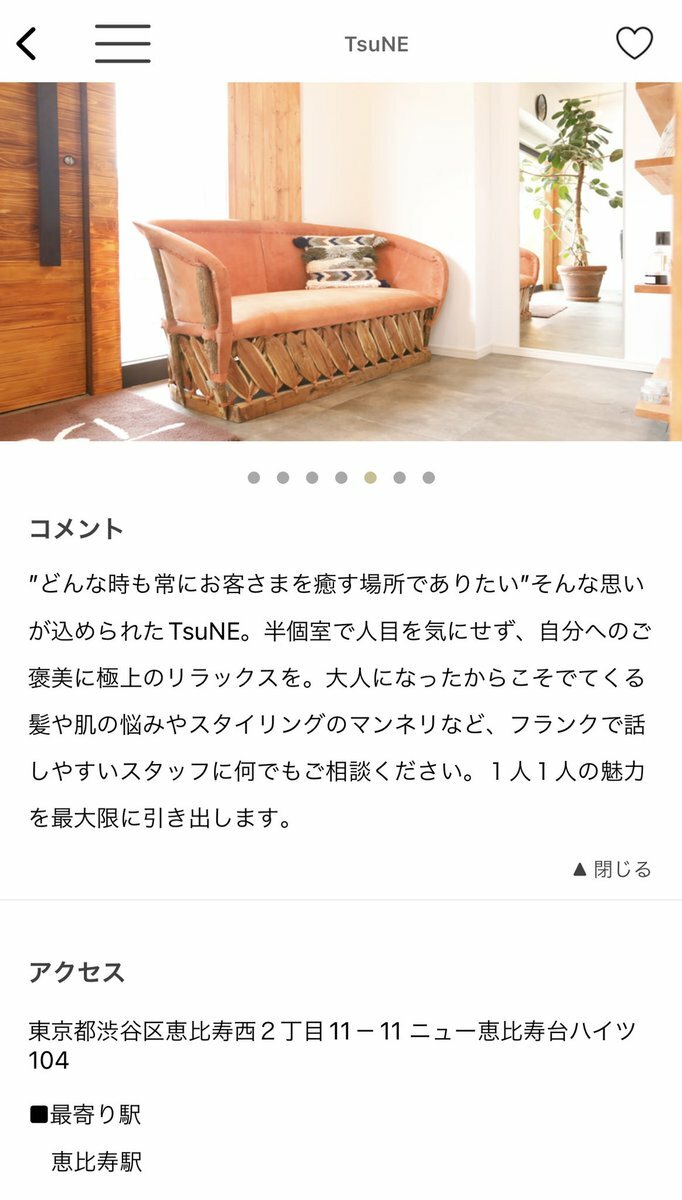Open the hamburger drawer menu
Viewport: 682px width, 1200px height.
tap(123, 44)
